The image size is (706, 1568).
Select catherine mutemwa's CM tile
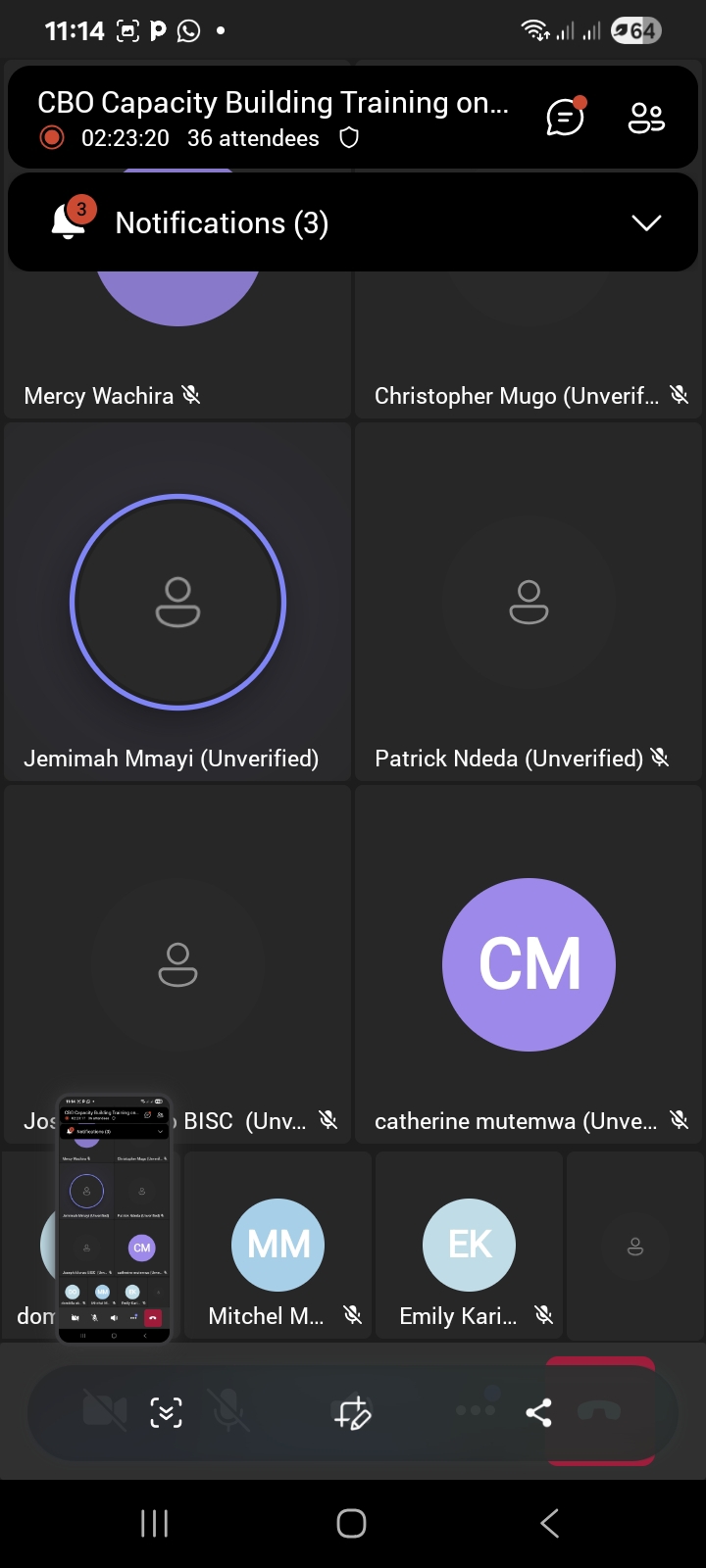tap(529, 965)
